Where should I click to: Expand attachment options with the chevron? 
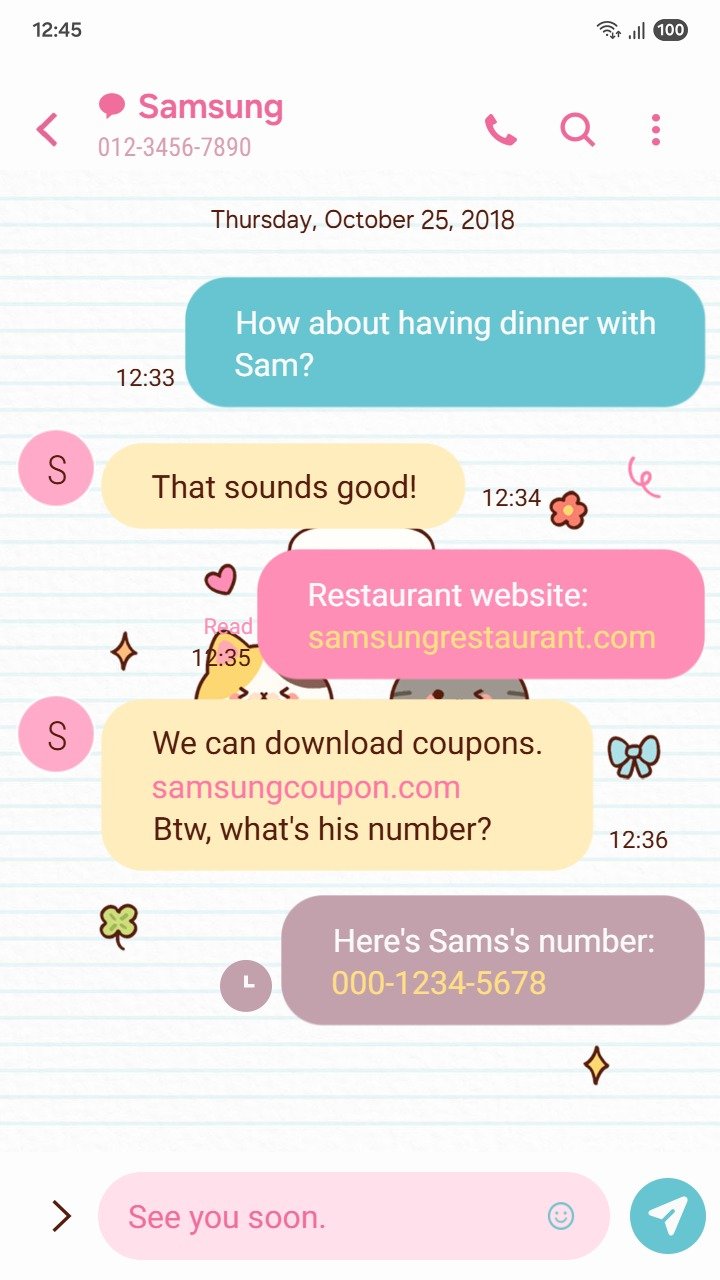(x=61, y=1216)
